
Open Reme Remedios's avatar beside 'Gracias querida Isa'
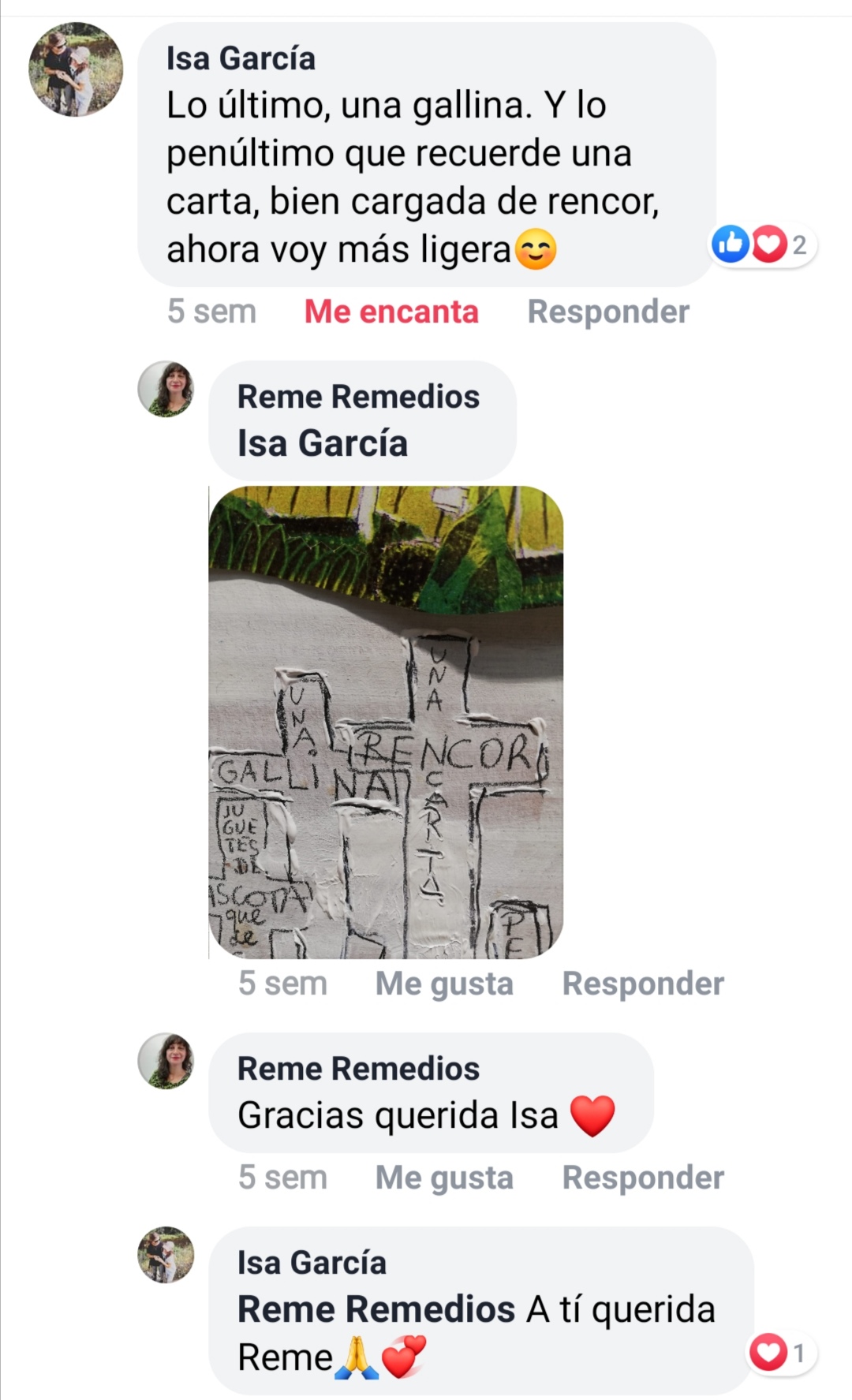point(166,1061)
